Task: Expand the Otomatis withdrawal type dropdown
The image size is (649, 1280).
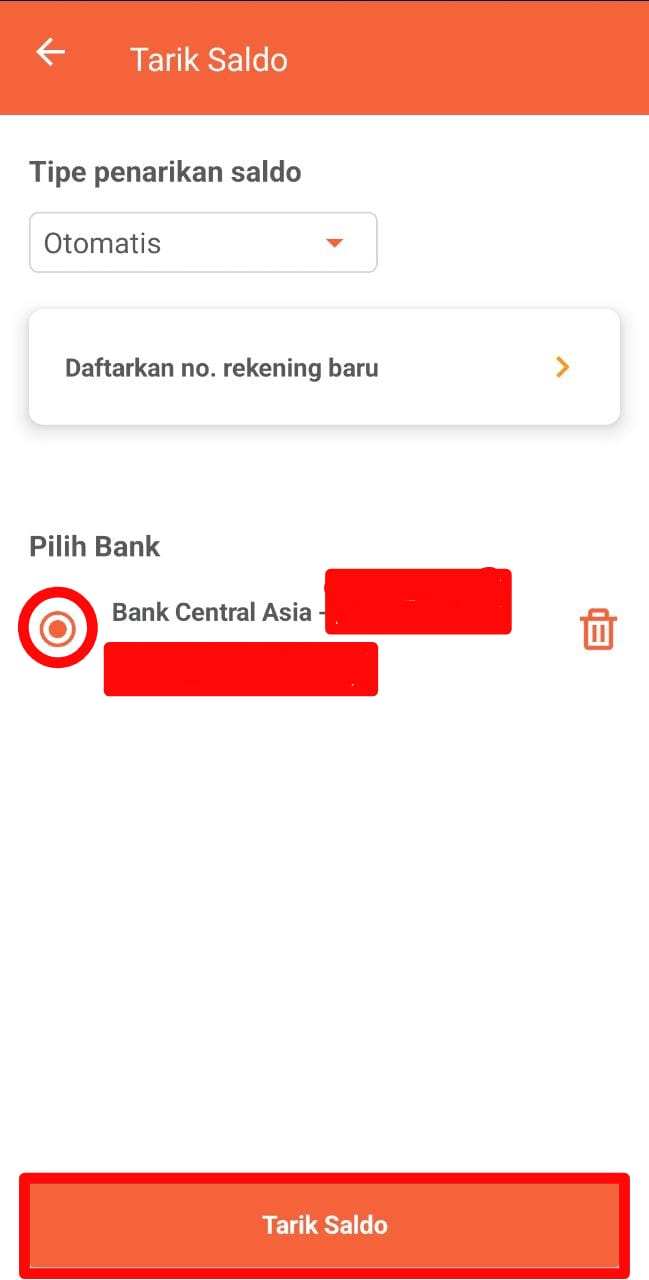Action: point(203,243)
